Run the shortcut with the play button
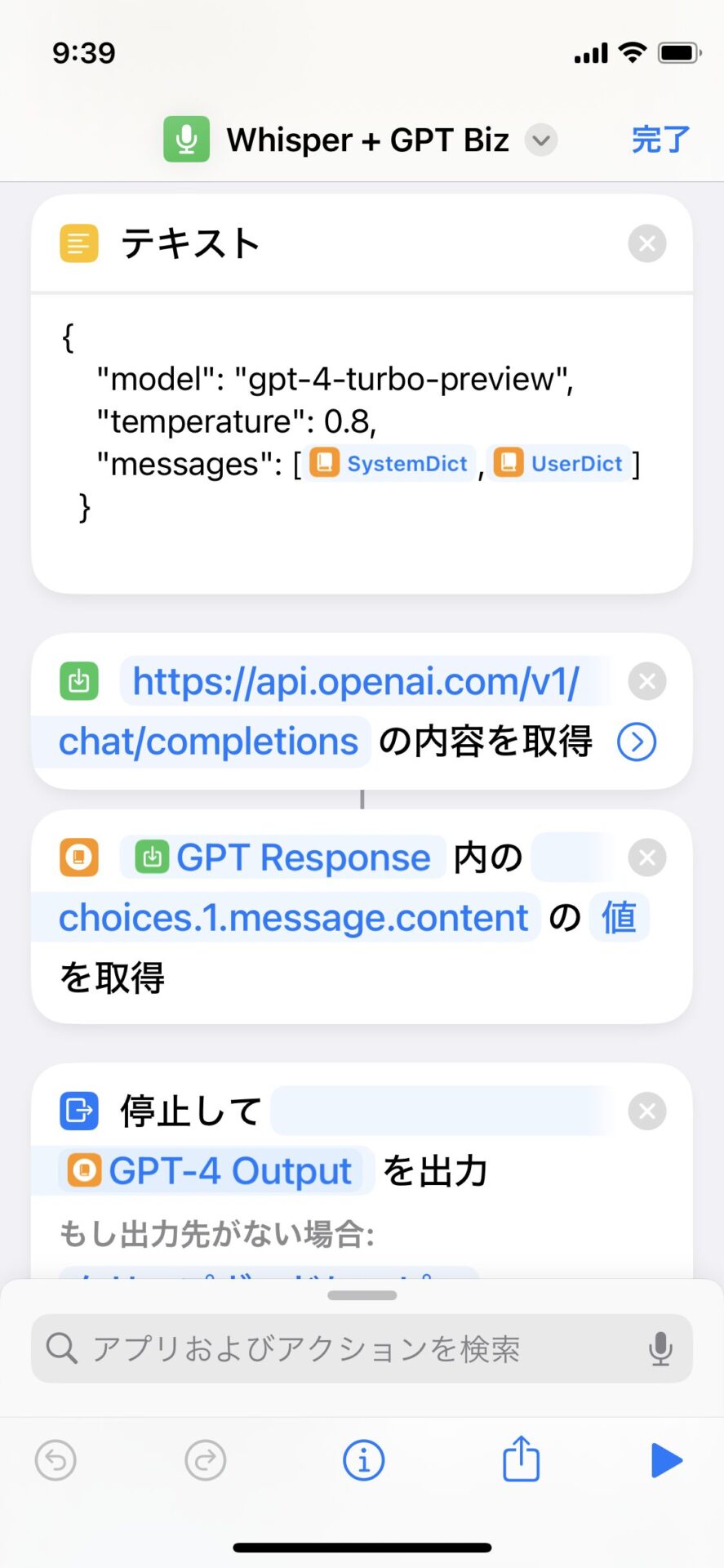This screenshot has width=724, height=1568. coord(666,1459)
